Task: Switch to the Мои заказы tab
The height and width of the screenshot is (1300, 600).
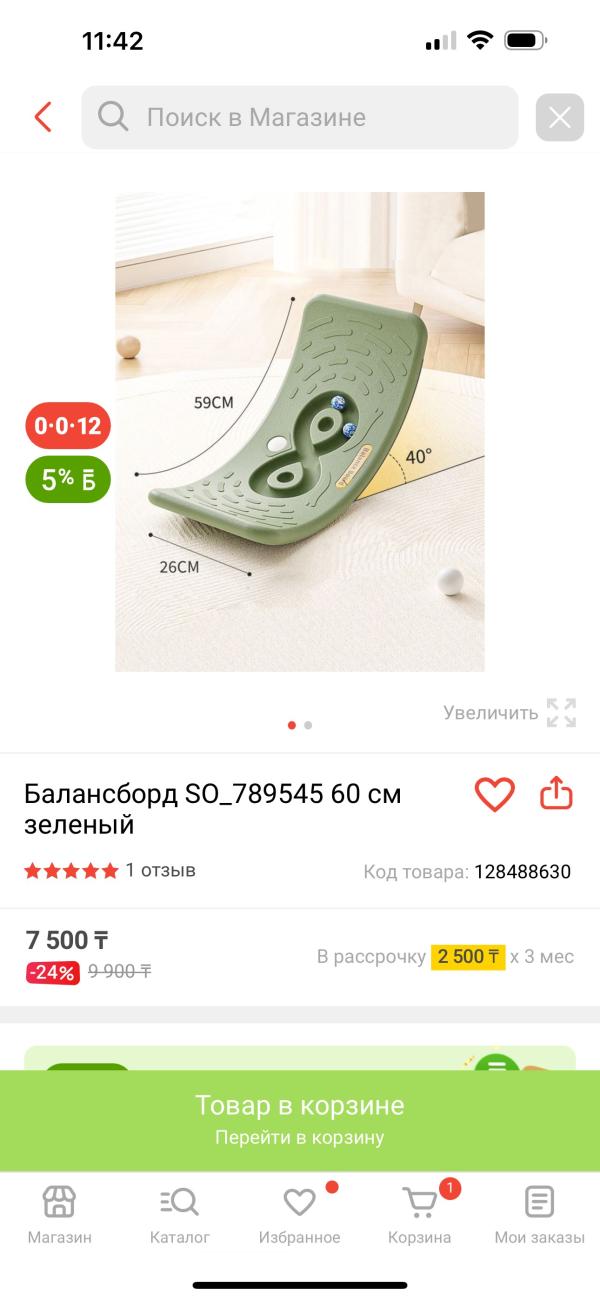Action: point(540,1215)
